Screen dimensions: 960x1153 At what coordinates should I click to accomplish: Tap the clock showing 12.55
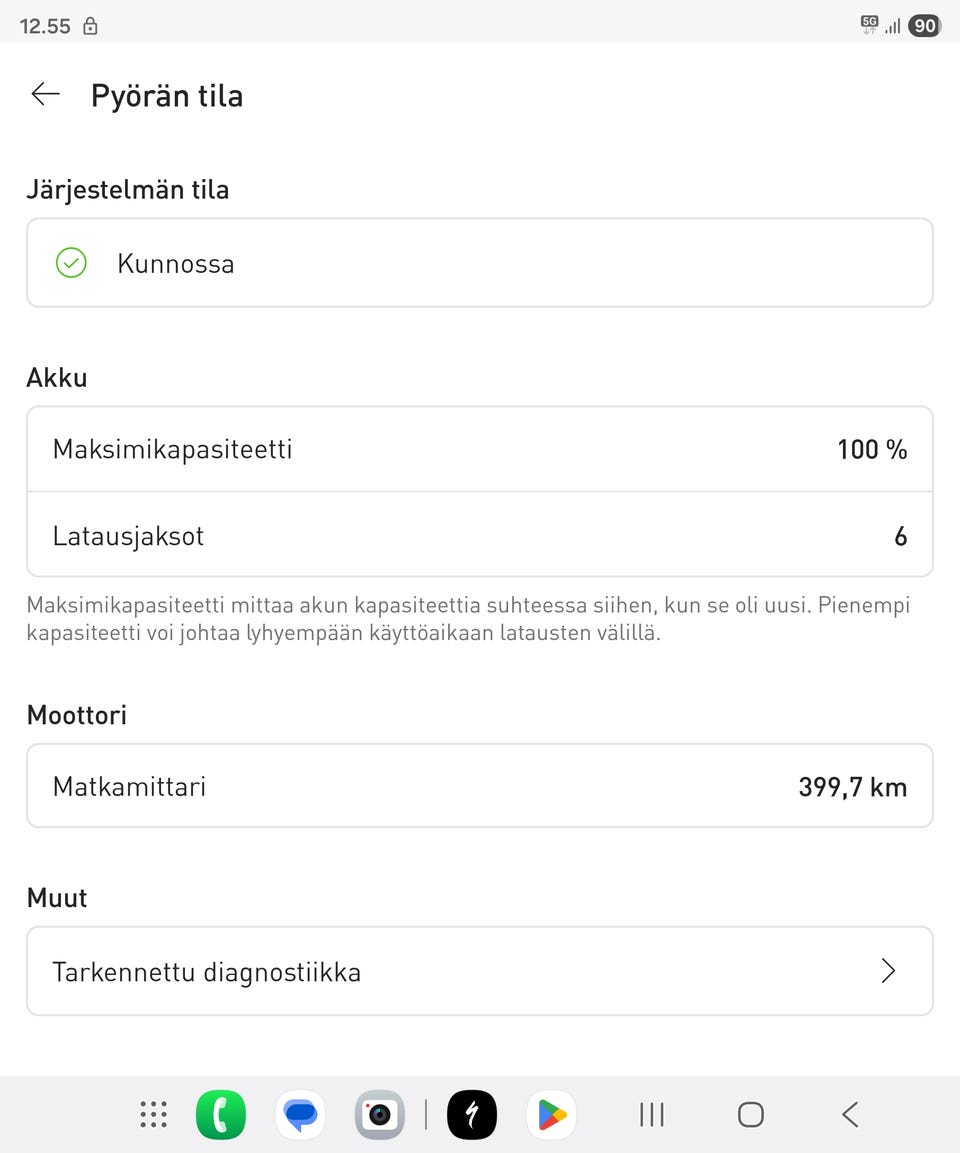45,25
